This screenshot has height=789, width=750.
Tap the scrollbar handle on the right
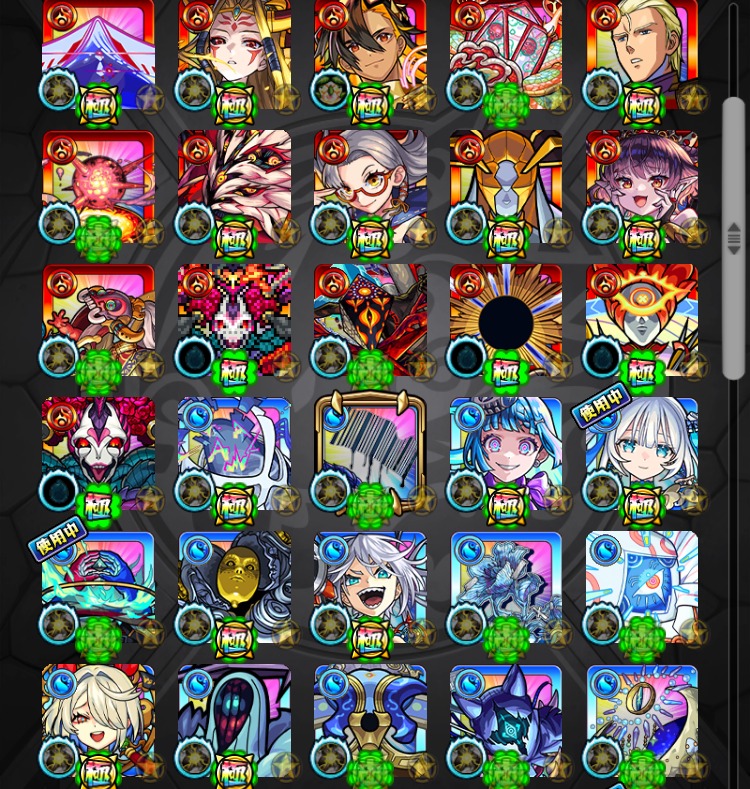pos(733,238)
